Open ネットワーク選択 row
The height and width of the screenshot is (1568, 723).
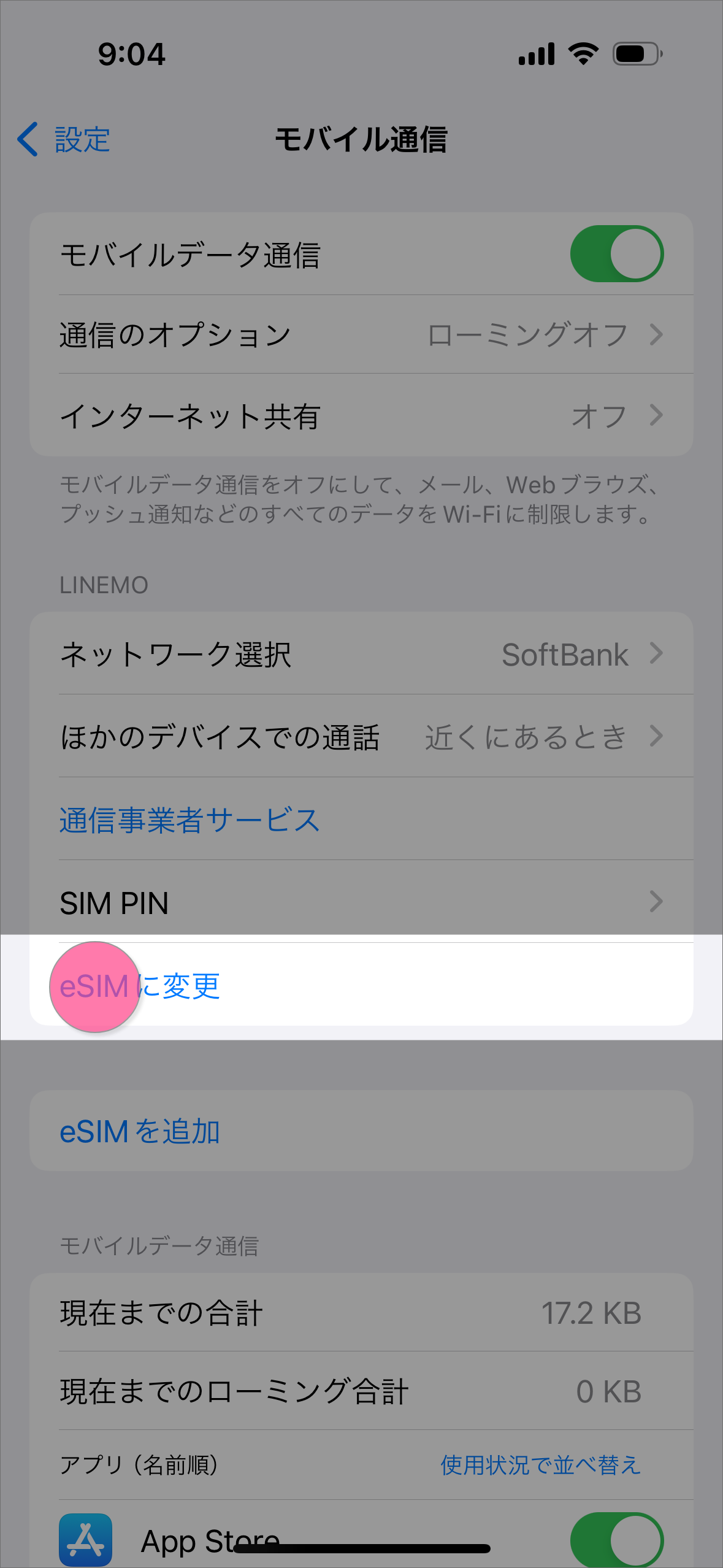click(361, 654)
